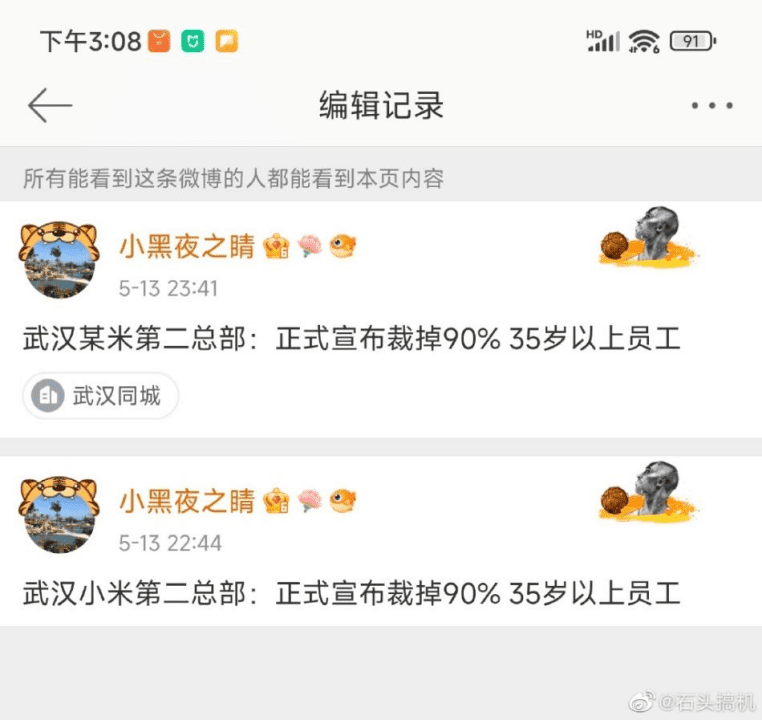762x720 pixels.
Task: Tap username 小黑夜之睛 on 23:41 edit
Action: pyautogui.click(x=188, y=246)
